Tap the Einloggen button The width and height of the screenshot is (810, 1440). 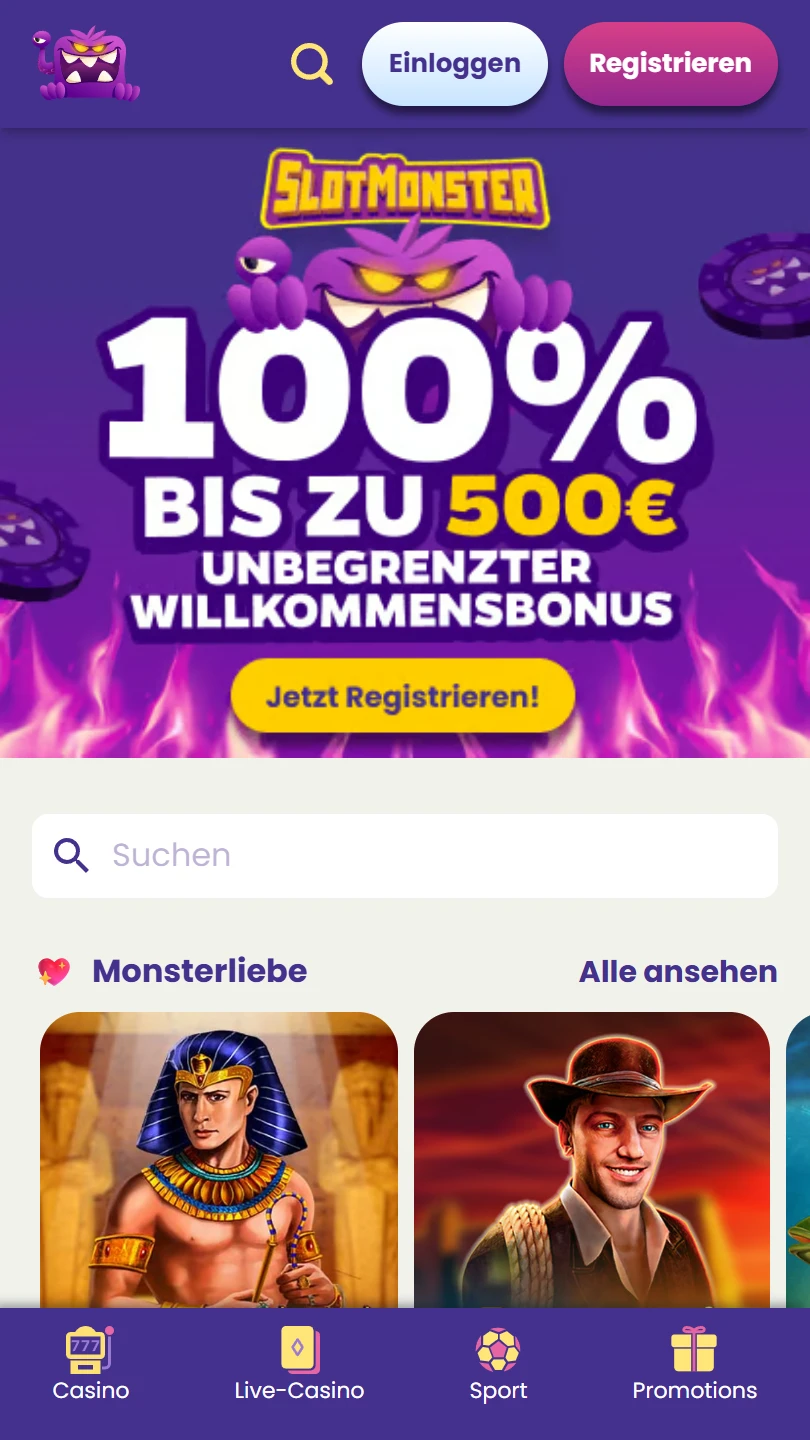455,64
